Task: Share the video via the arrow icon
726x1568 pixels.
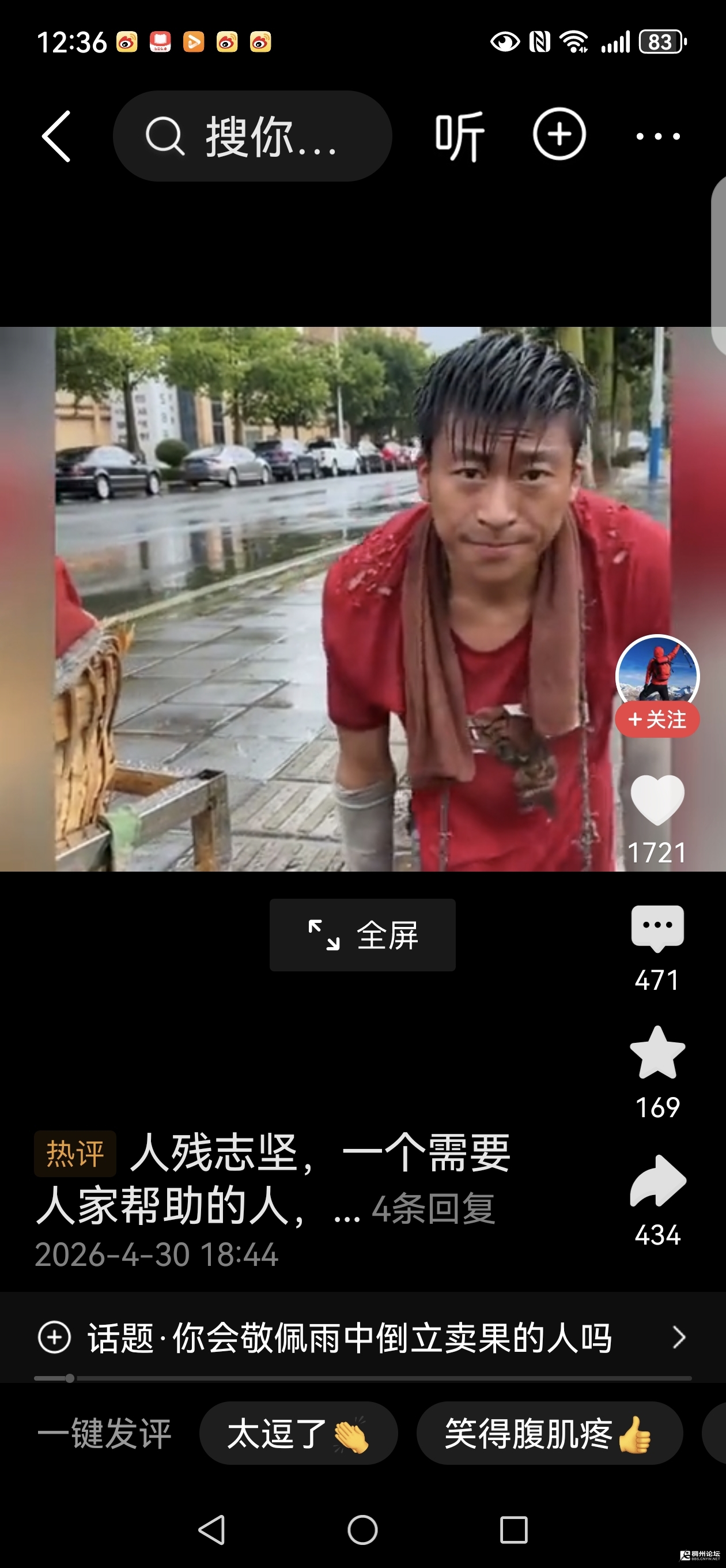Action: pos(658,1179)
